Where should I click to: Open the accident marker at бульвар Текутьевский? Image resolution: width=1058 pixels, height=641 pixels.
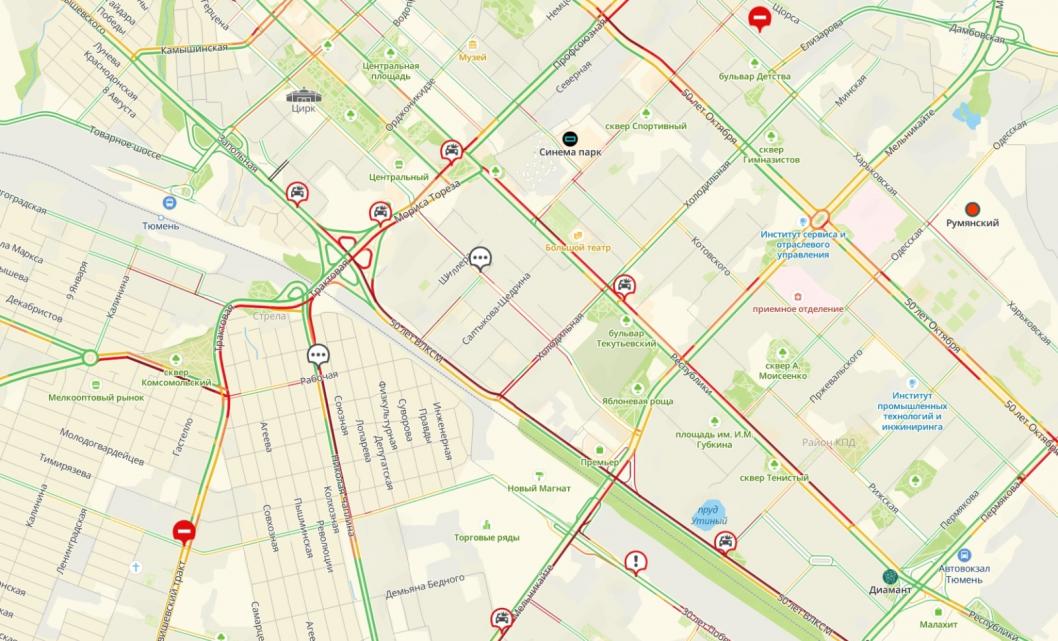625,285
